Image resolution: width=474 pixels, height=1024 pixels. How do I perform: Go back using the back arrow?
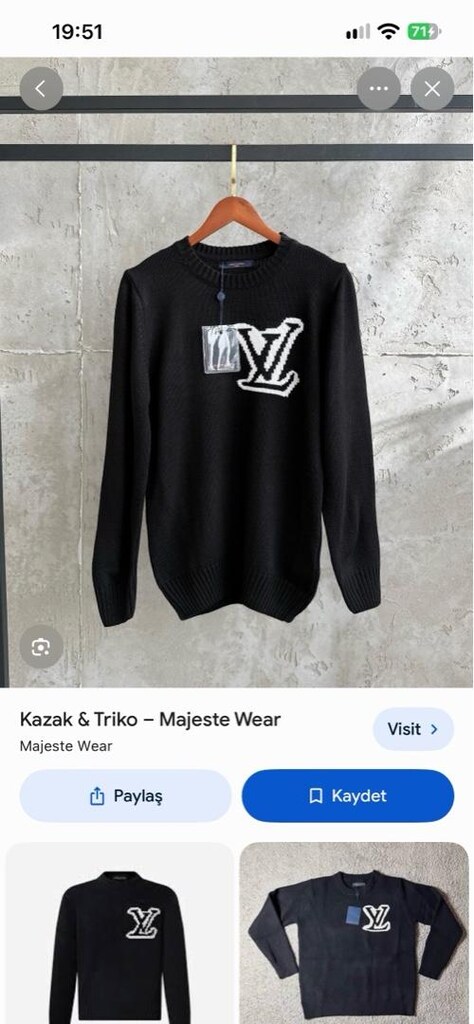point(41,89)
